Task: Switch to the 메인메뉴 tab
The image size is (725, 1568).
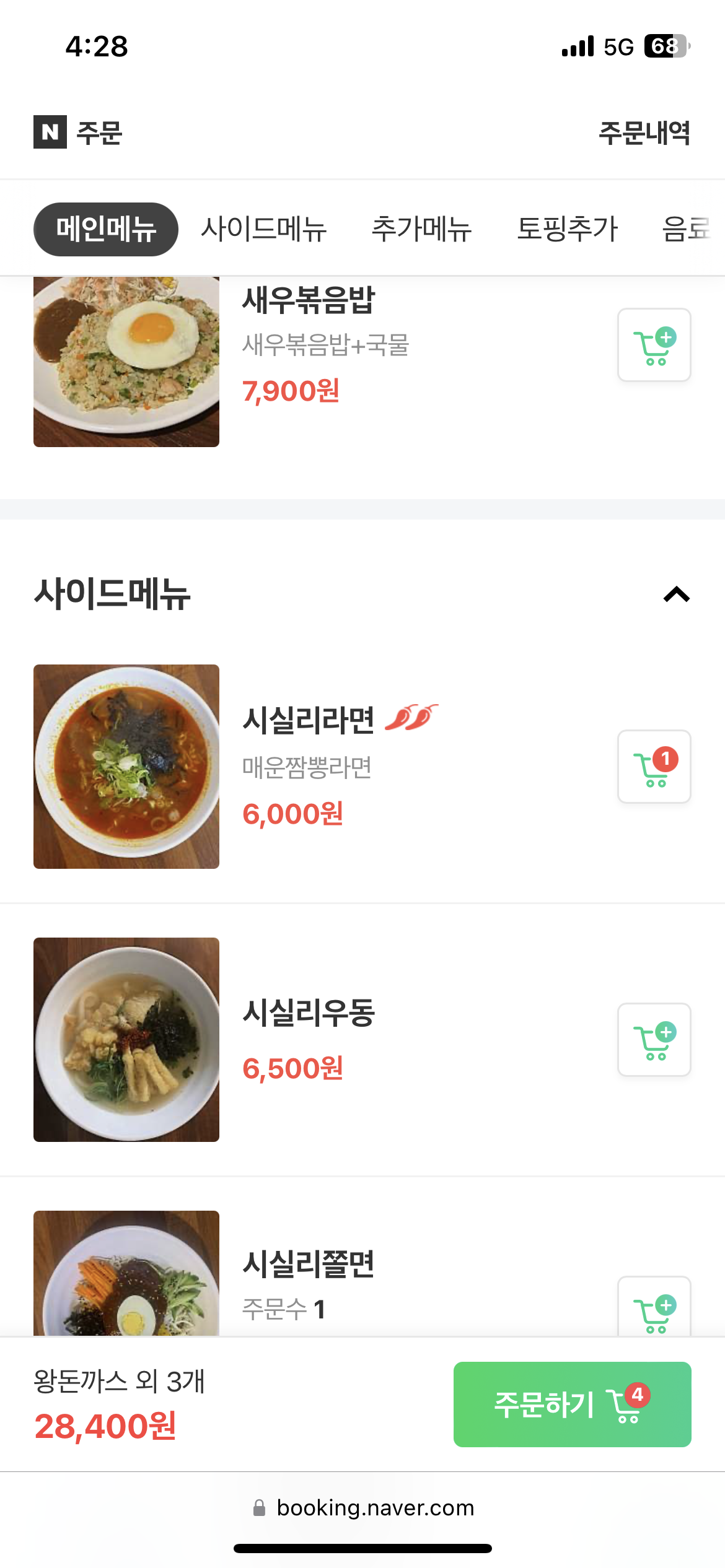Action: [106, 229]
